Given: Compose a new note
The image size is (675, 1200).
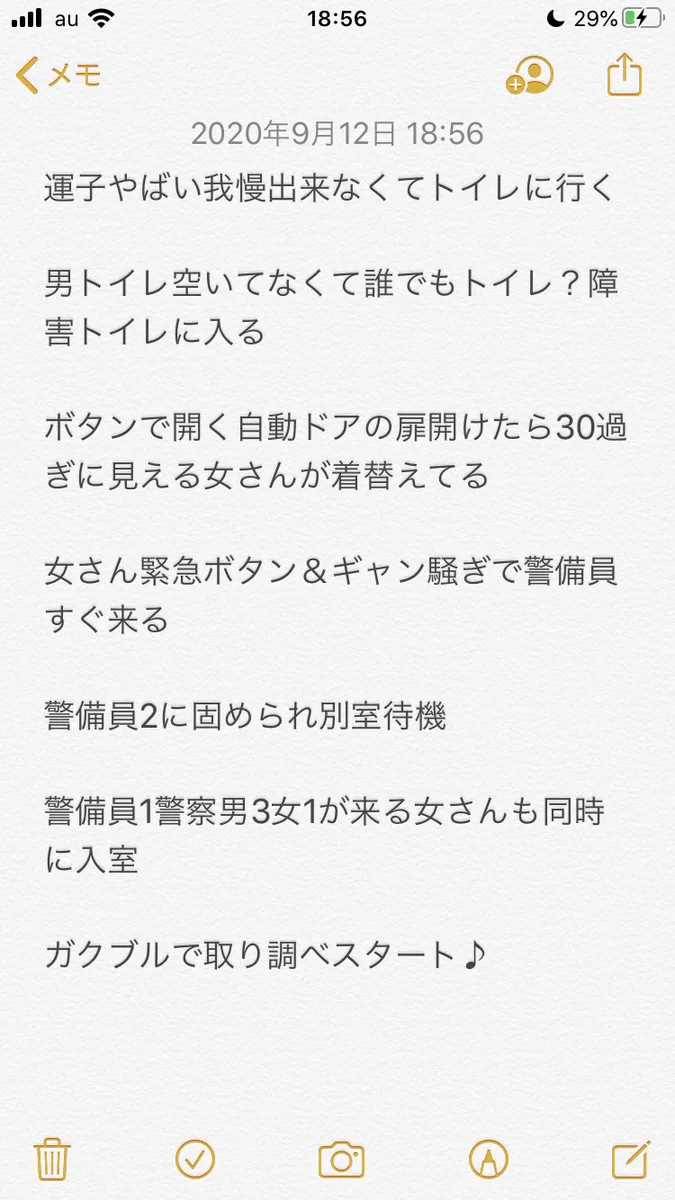Looking at the screenshot, I should 631,1158.
